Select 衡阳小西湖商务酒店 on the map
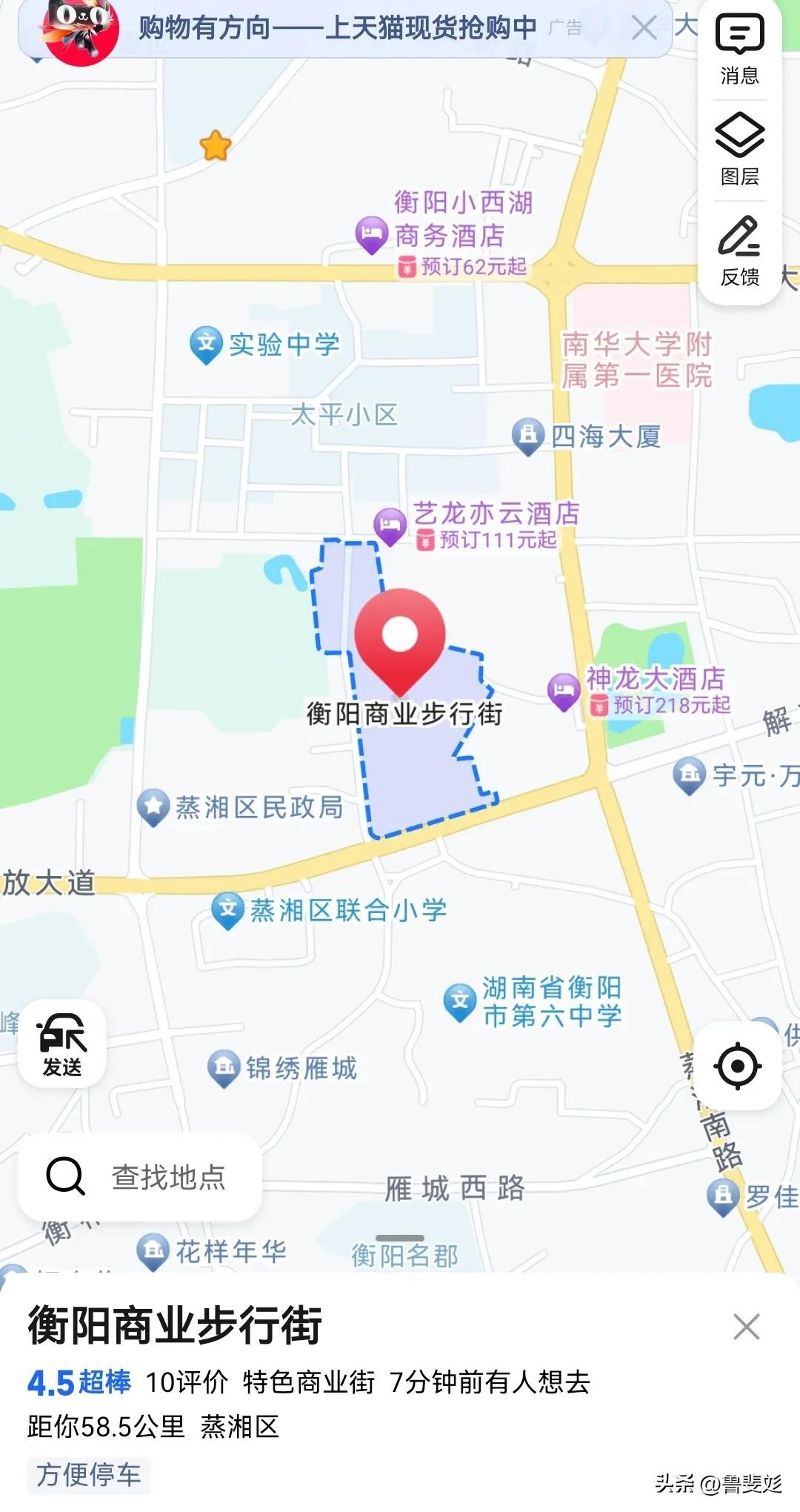Screen dimensions: 800x1512 pos(372,235)
